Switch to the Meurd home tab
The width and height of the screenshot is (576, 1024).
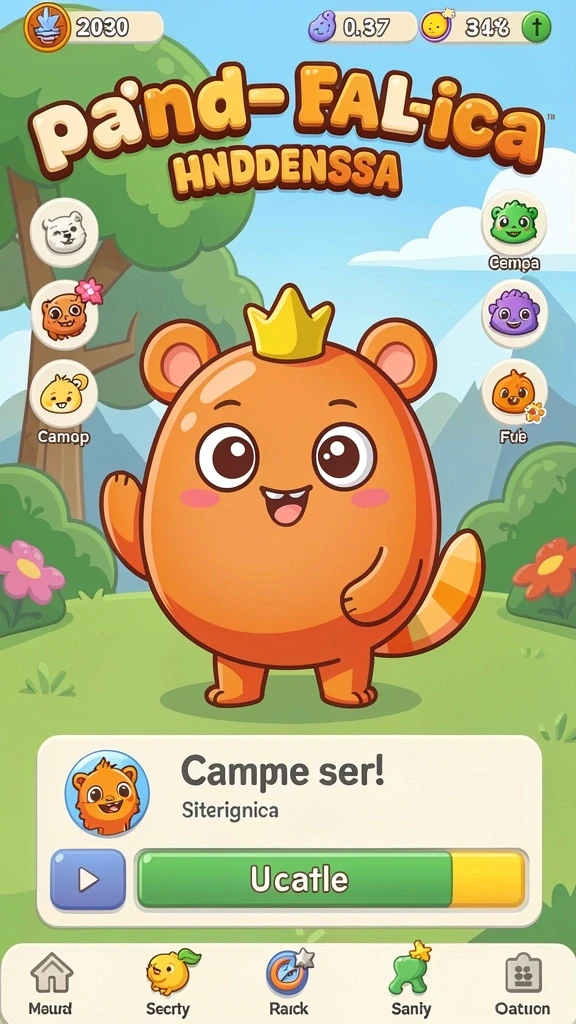51,984
